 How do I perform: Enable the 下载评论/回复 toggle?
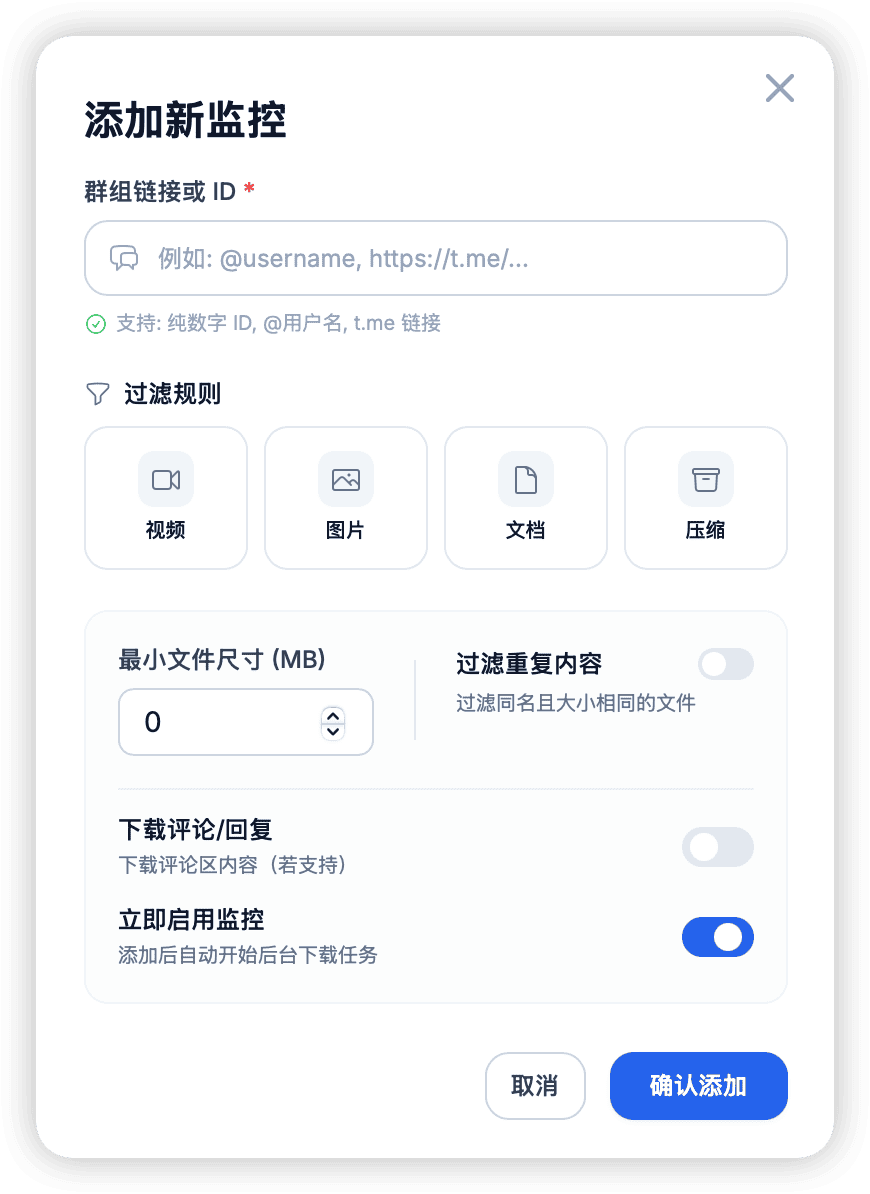click(x=718, y=847)
